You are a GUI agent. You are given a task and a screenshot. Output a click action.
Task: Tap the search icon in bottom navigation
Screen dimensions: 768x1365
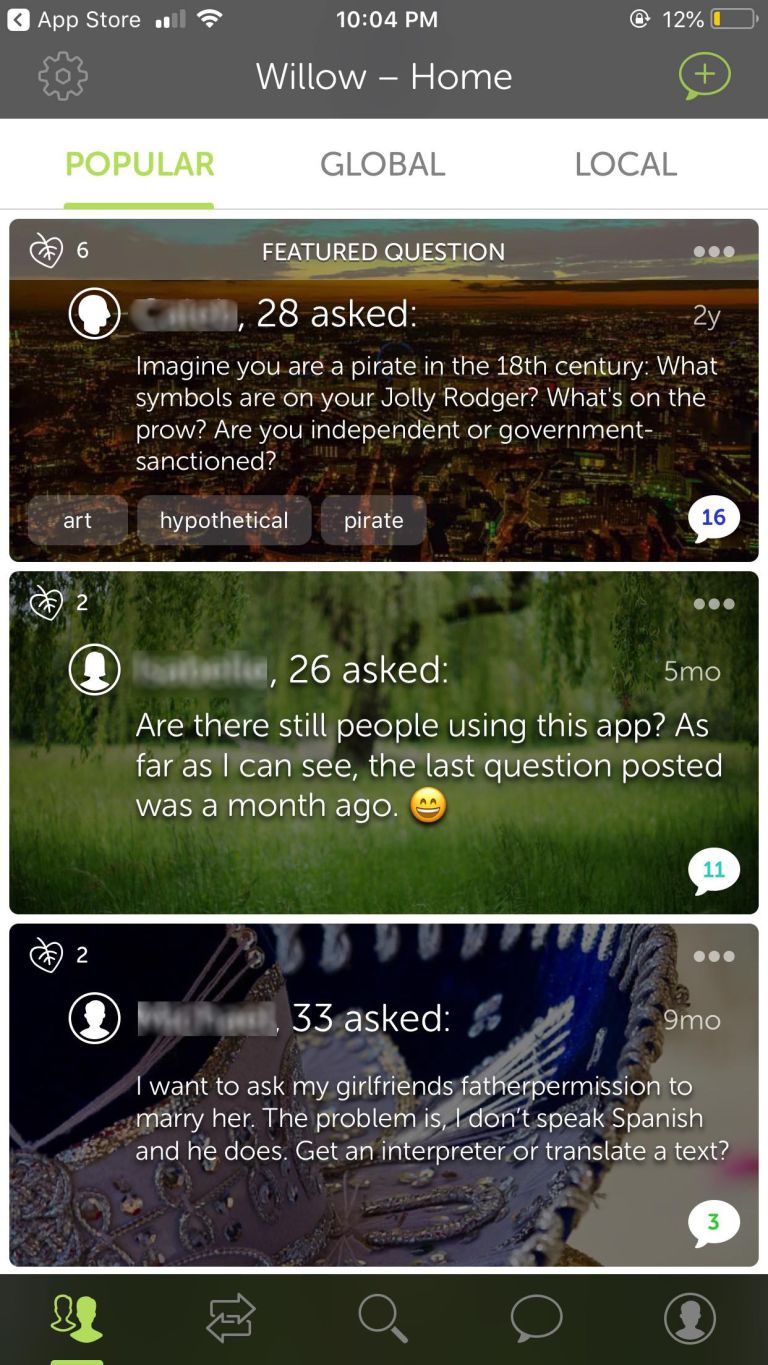383,1318
